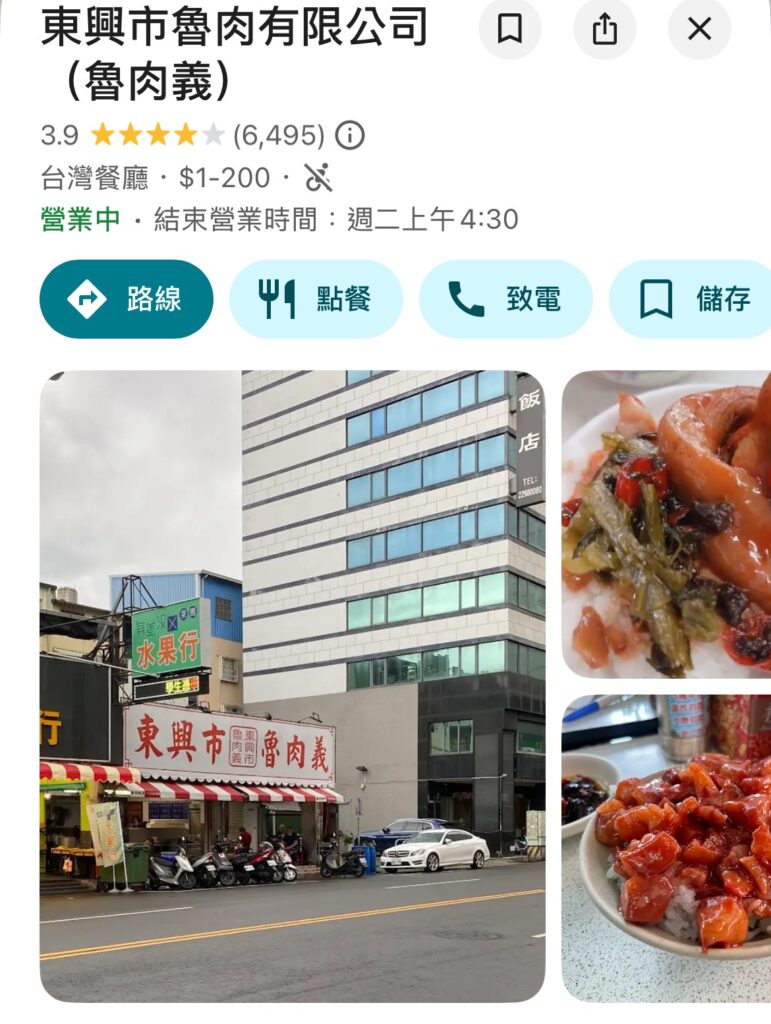Screen dimensions: 771x1024
Task: Save place with top bookmark icon
Action: tap(509, 29)
